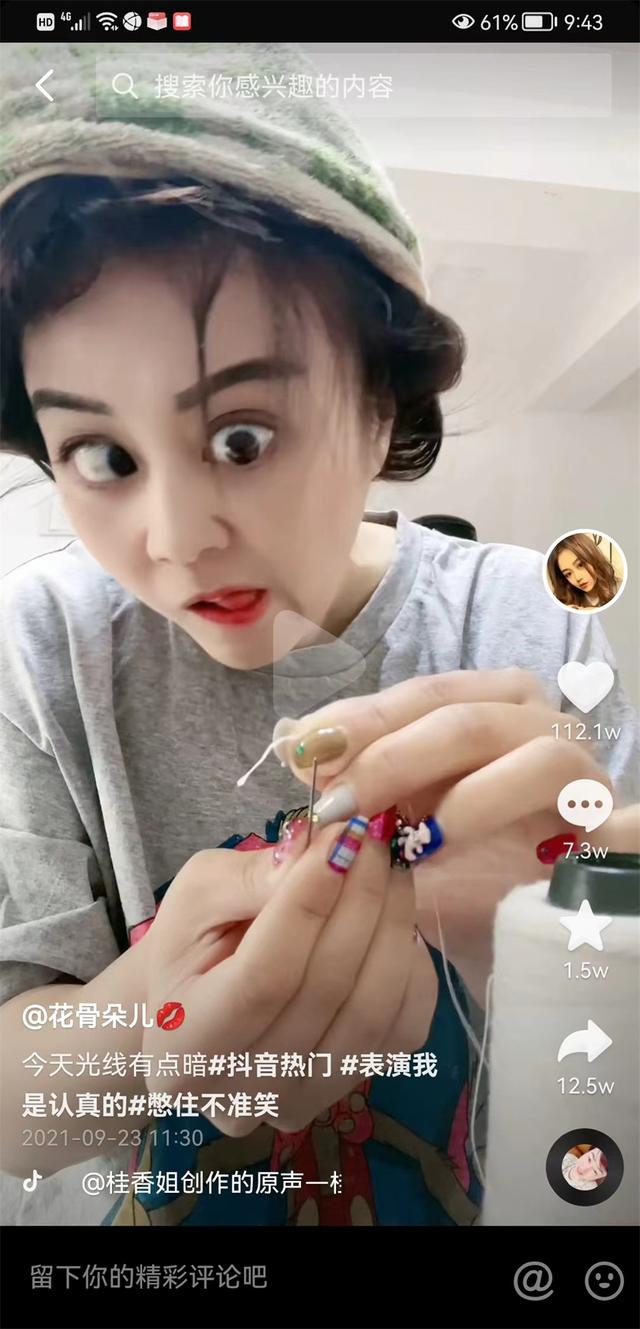This screenshot has width=640, height=1329.
Task: Open @花骨朵儿 username link
Action: (x=88, y=1017)
